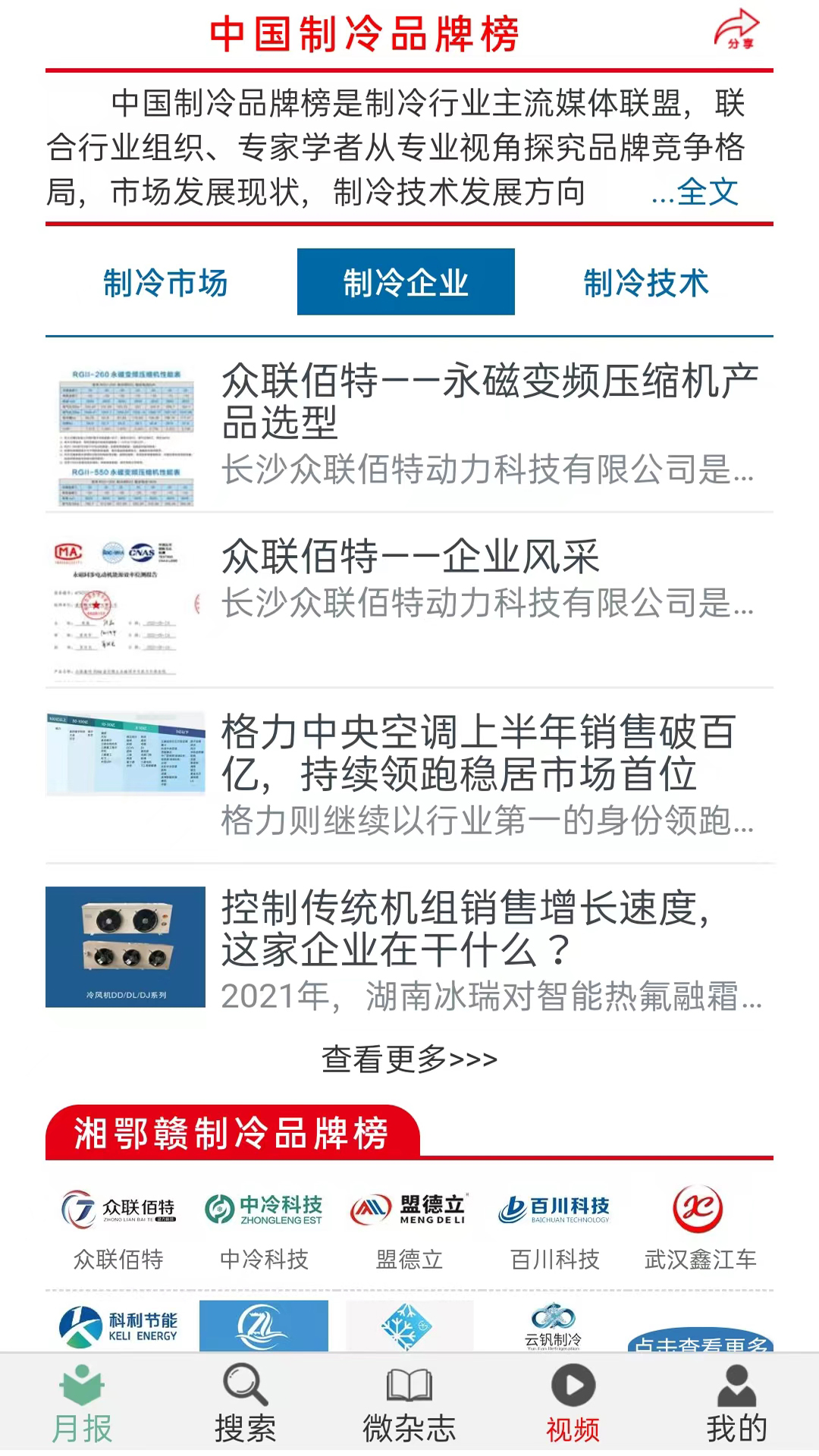
Task: Open the 盟德立 brand
Action: (409, 1228)
